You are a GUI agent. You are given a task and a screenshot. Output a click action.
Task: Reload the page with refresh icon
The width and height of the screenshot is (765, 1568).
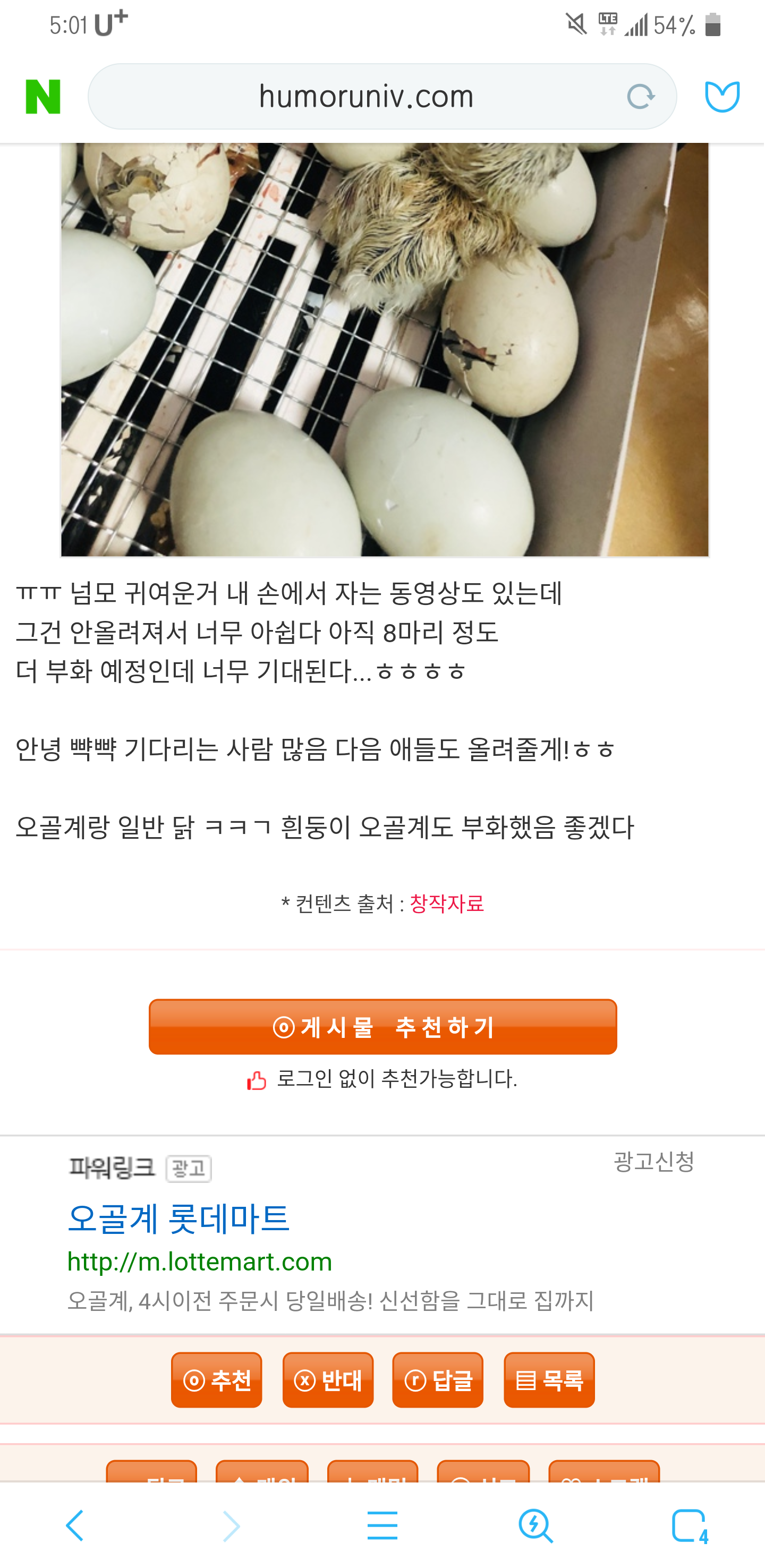(640, 96)
